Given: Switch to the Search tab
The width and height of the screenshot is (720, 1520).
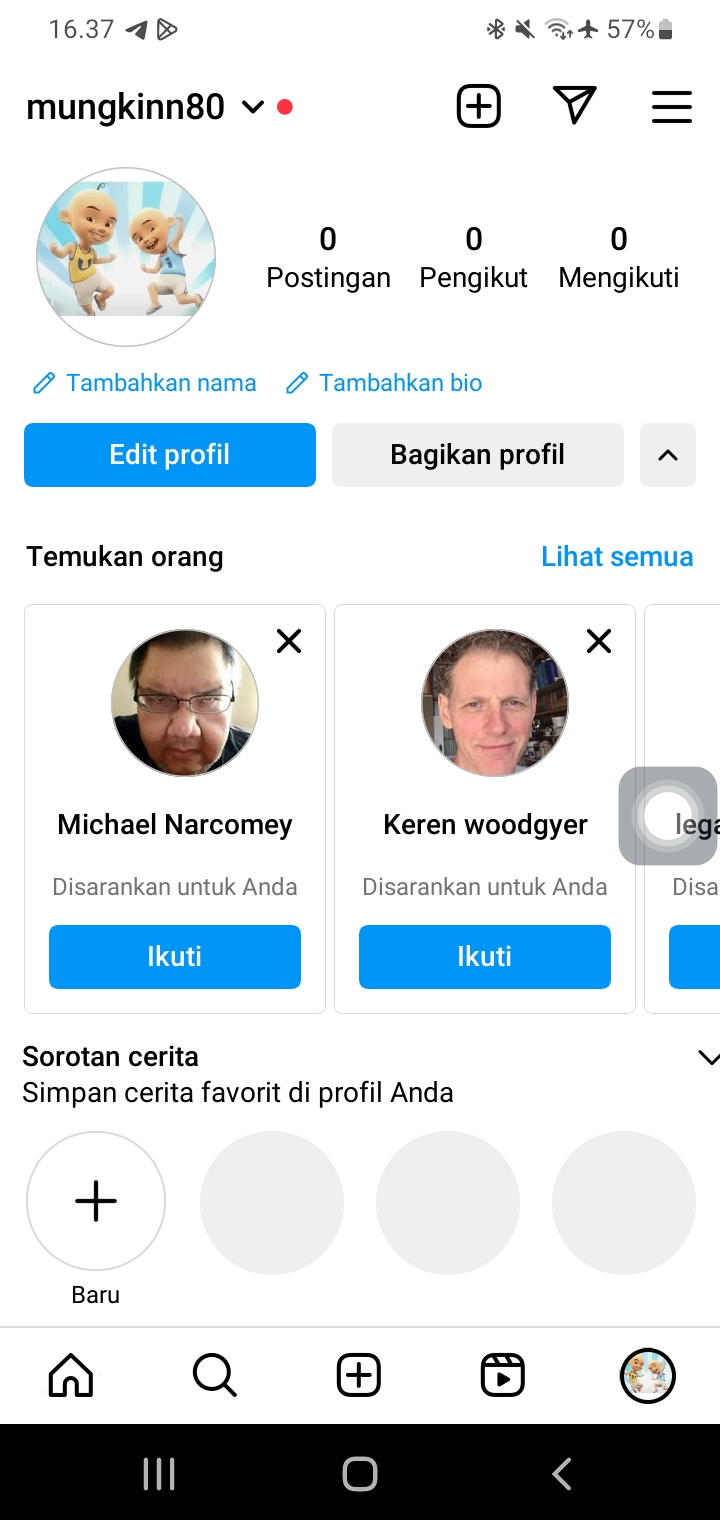Looking at the screenshot, I should (214, 1376).
